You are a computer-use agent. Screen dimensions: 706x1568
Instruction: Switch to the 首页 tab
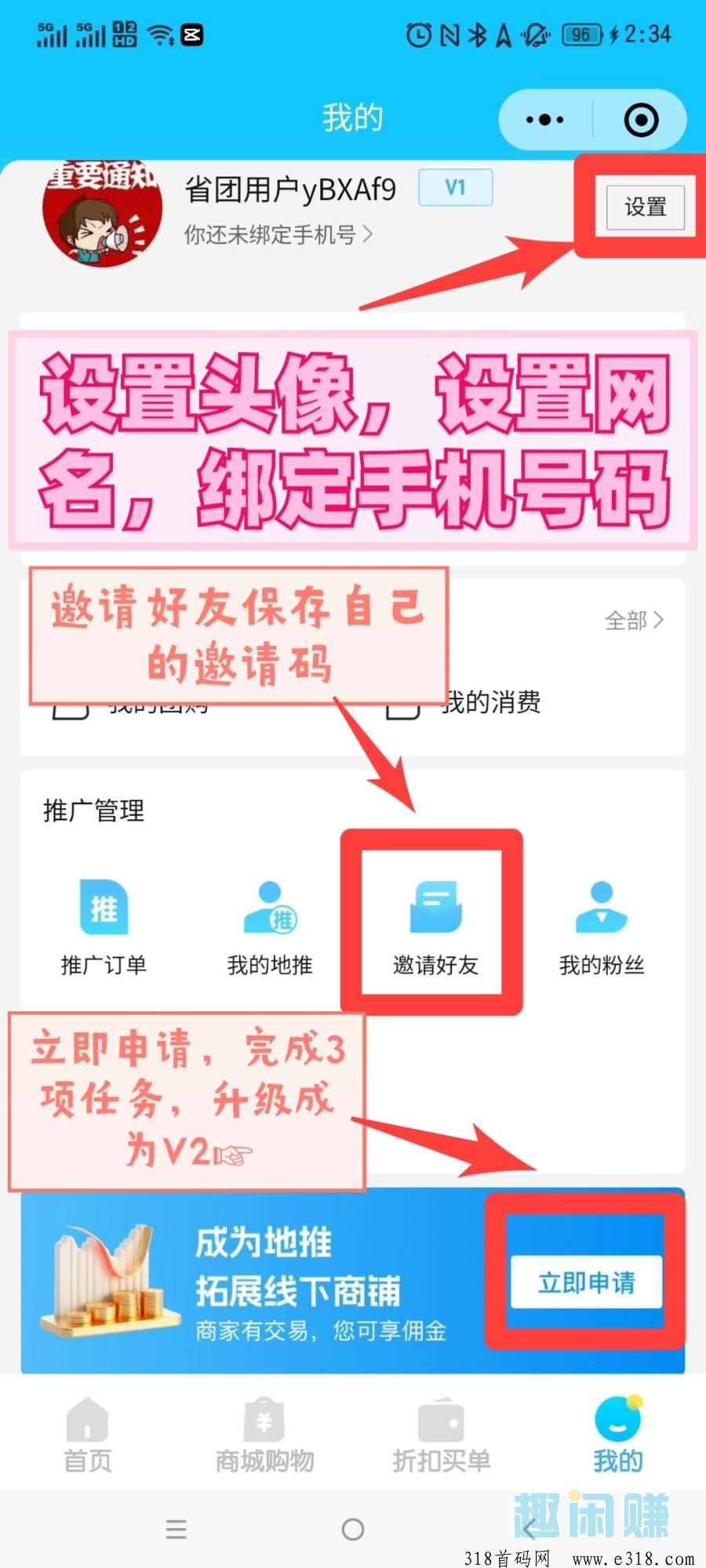88,1436
